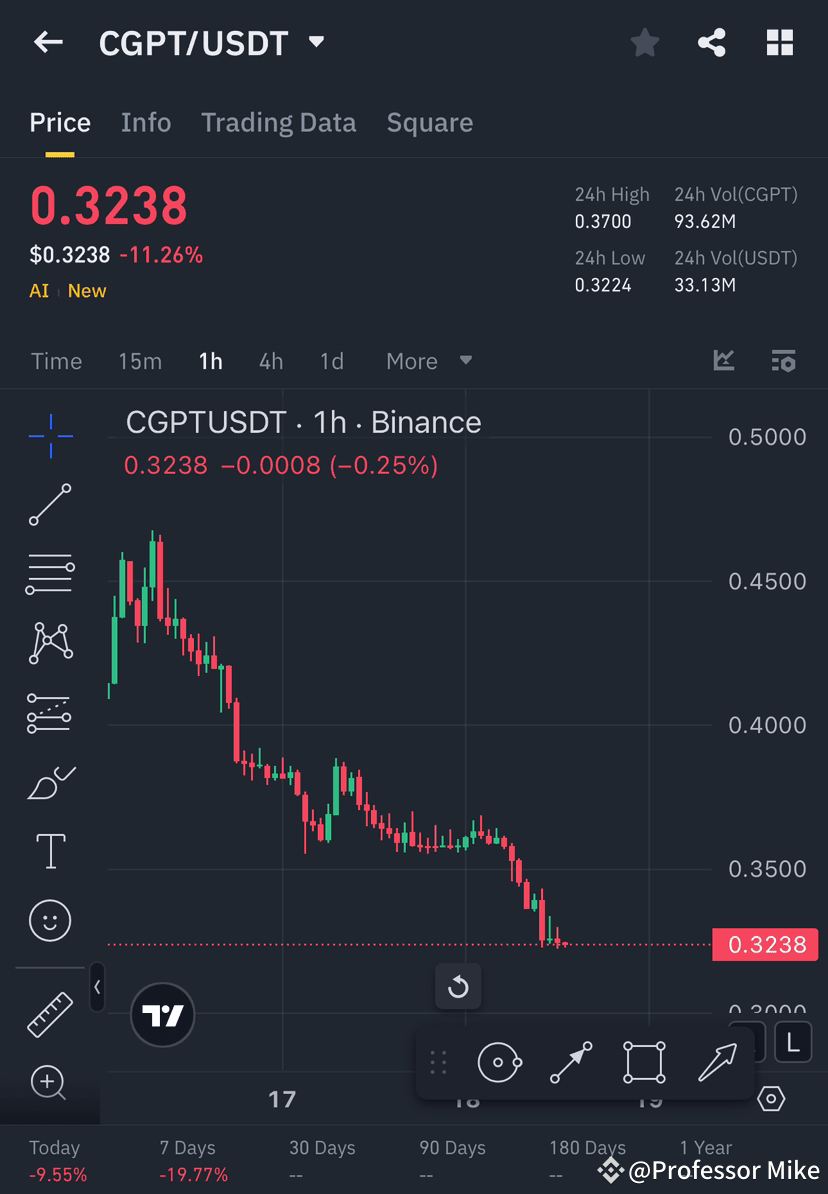Select the pattern drawing tool
828x1194 pixels.
coord(50,643)
